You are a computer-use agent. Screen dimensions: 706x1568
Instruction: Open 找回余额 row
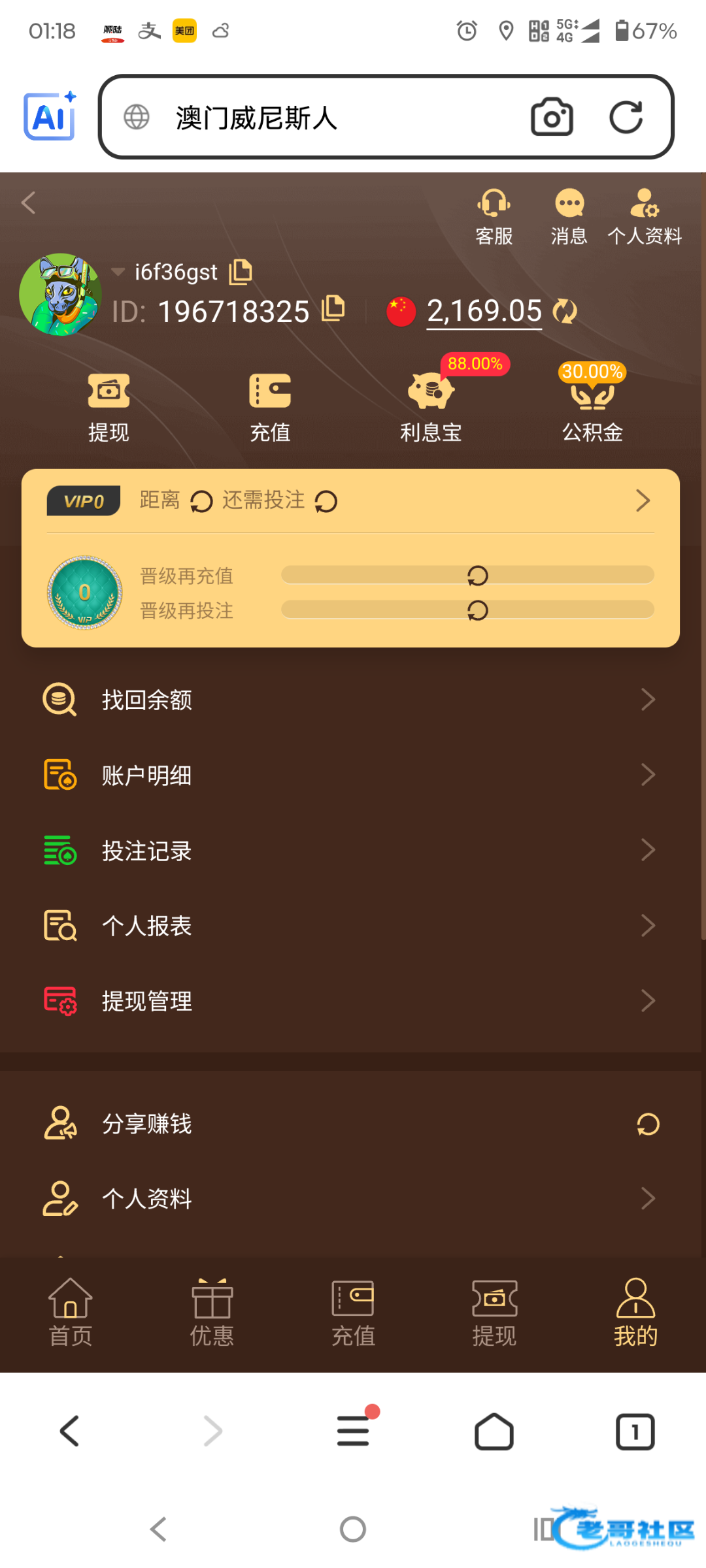(350, 700)
